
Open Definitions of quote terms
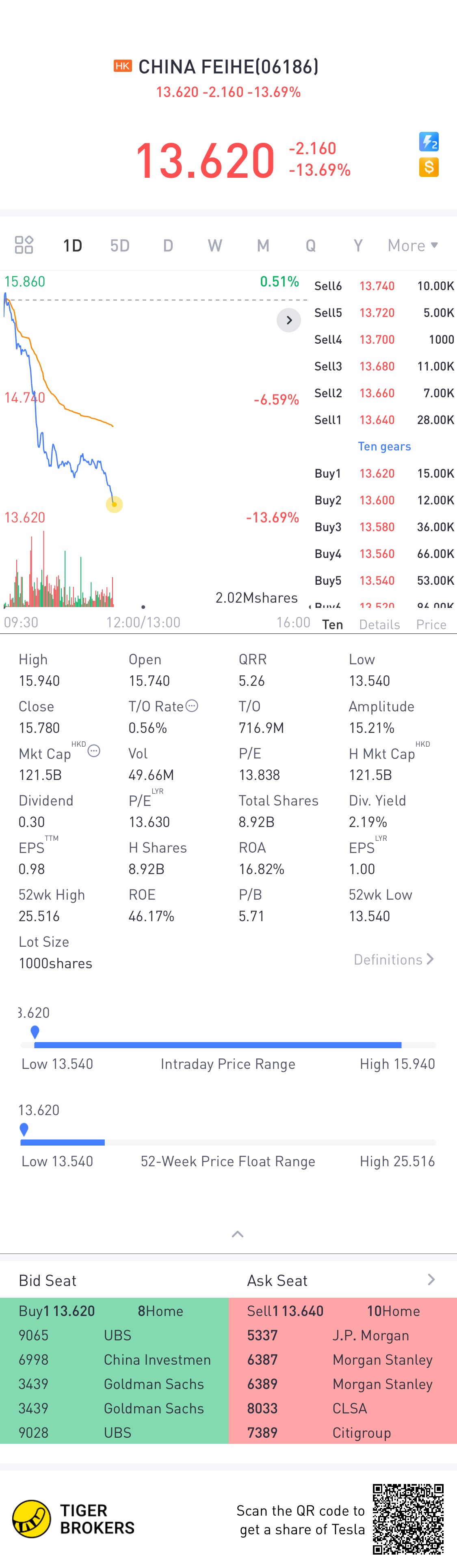[394, 960]
